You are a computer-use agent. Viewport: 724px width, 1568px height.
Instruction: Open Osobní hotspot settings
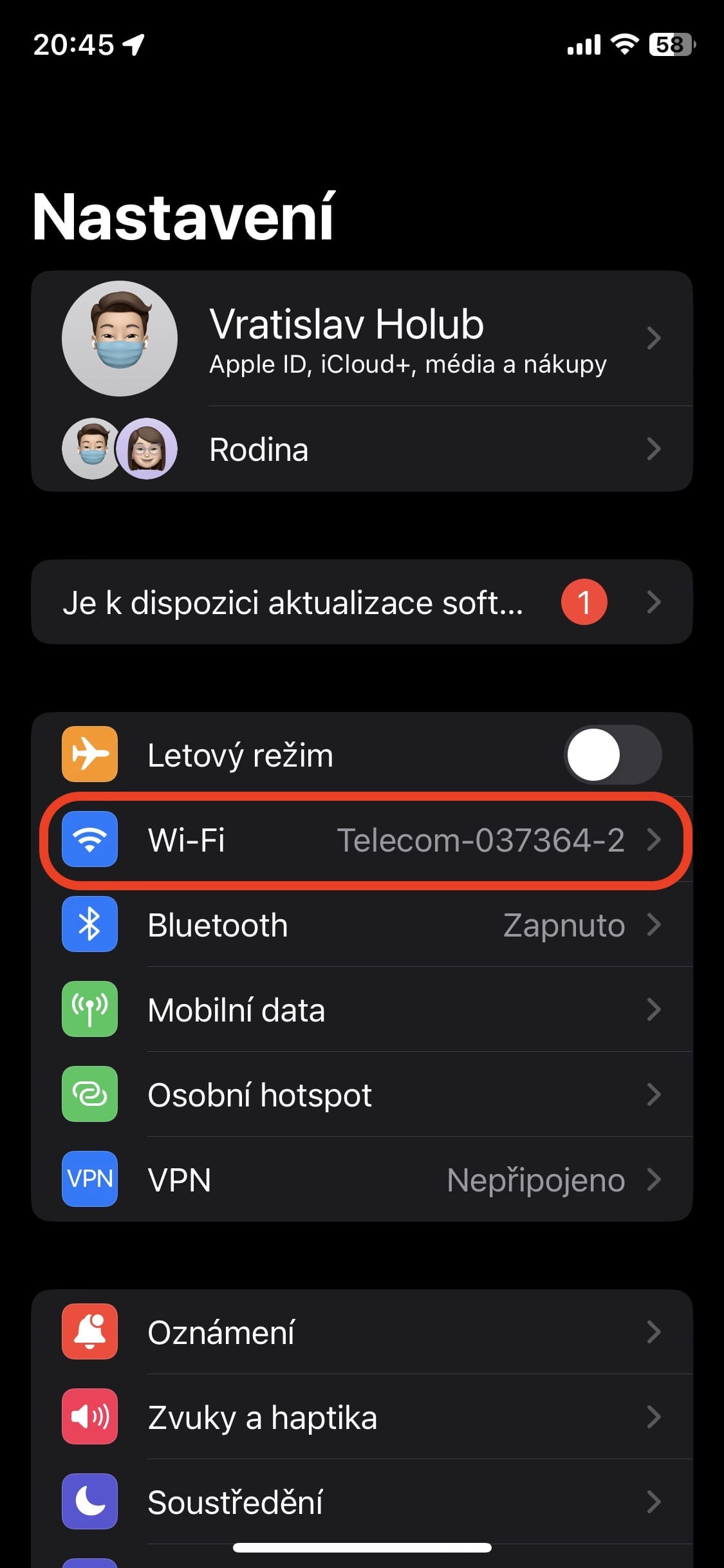(360, 1095)
